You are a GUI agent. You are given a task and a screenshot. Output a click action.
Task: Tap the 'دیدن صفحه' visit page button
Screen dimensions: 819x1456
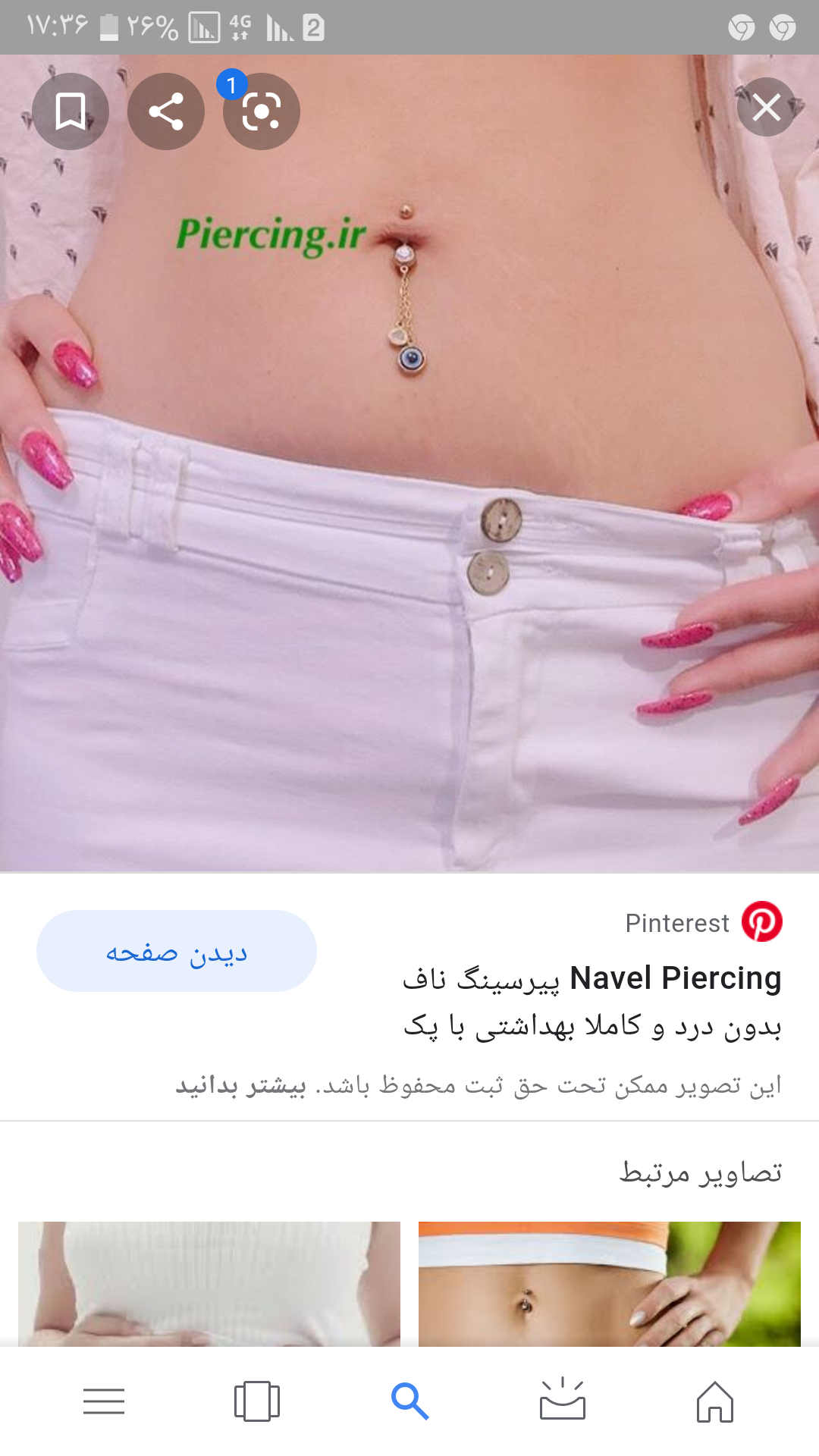(x=177, y=951)
